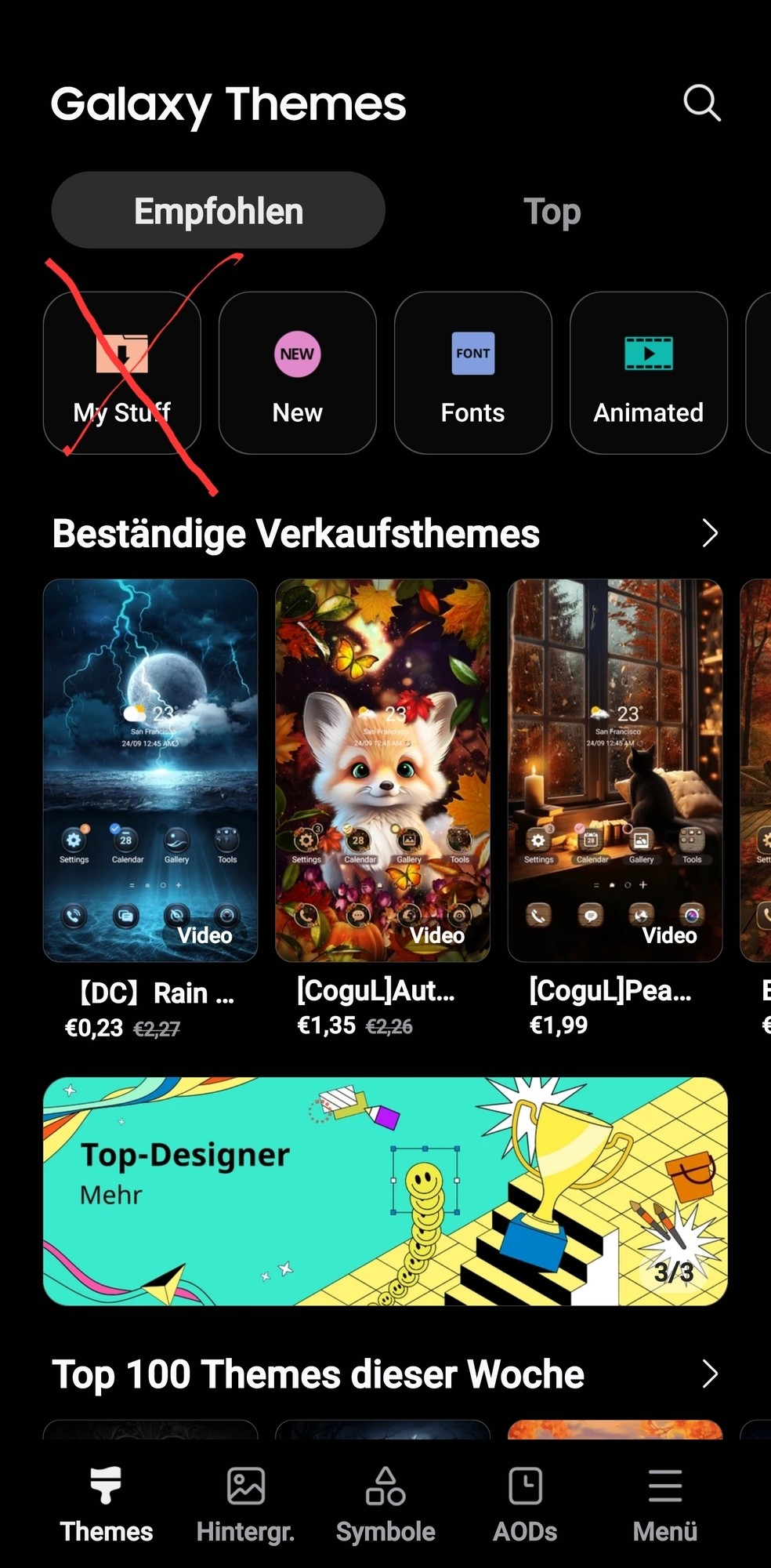The width and height of the screenshot is (771, 1568).
Task: Open the Menü tab
Action: pos(665,1505)
